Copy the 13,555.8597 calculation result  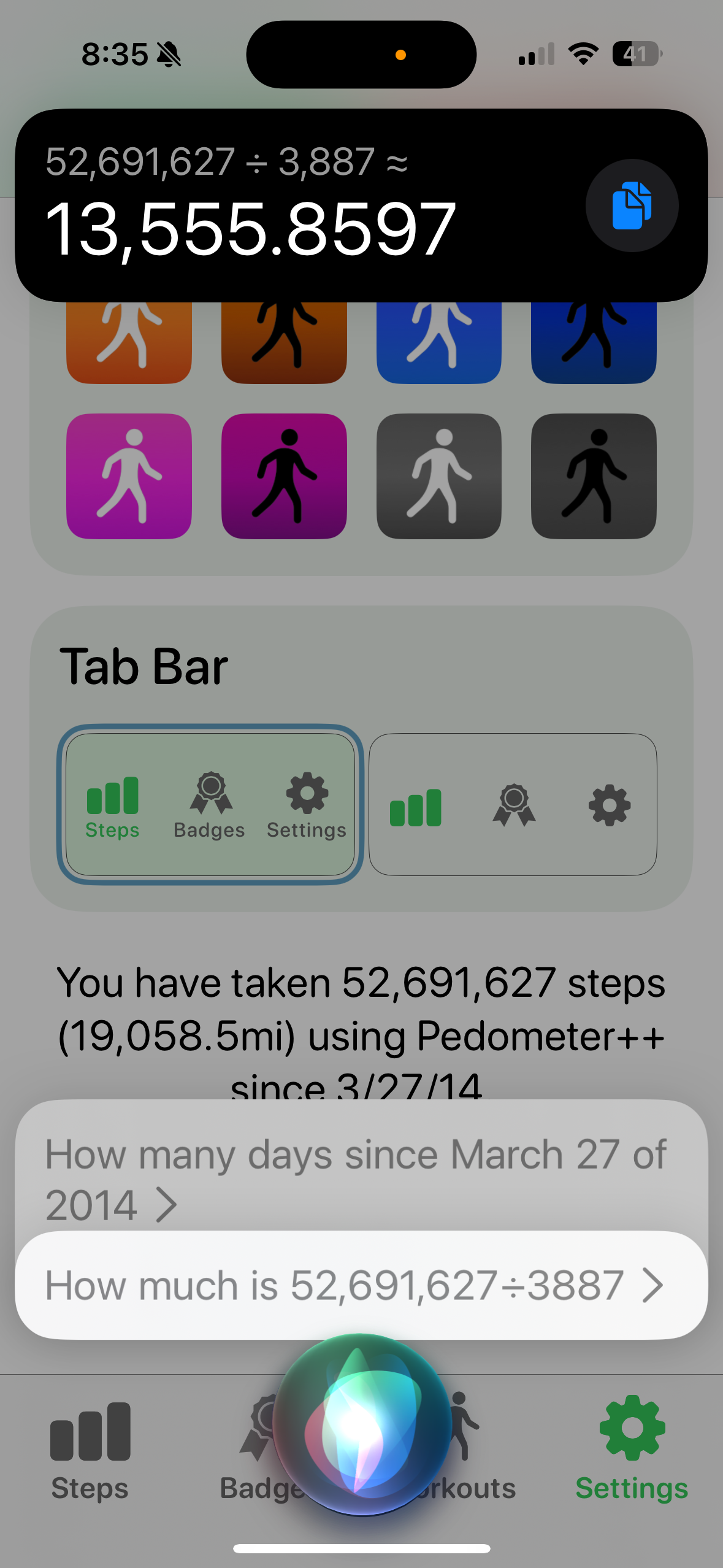tap(632, 206)
